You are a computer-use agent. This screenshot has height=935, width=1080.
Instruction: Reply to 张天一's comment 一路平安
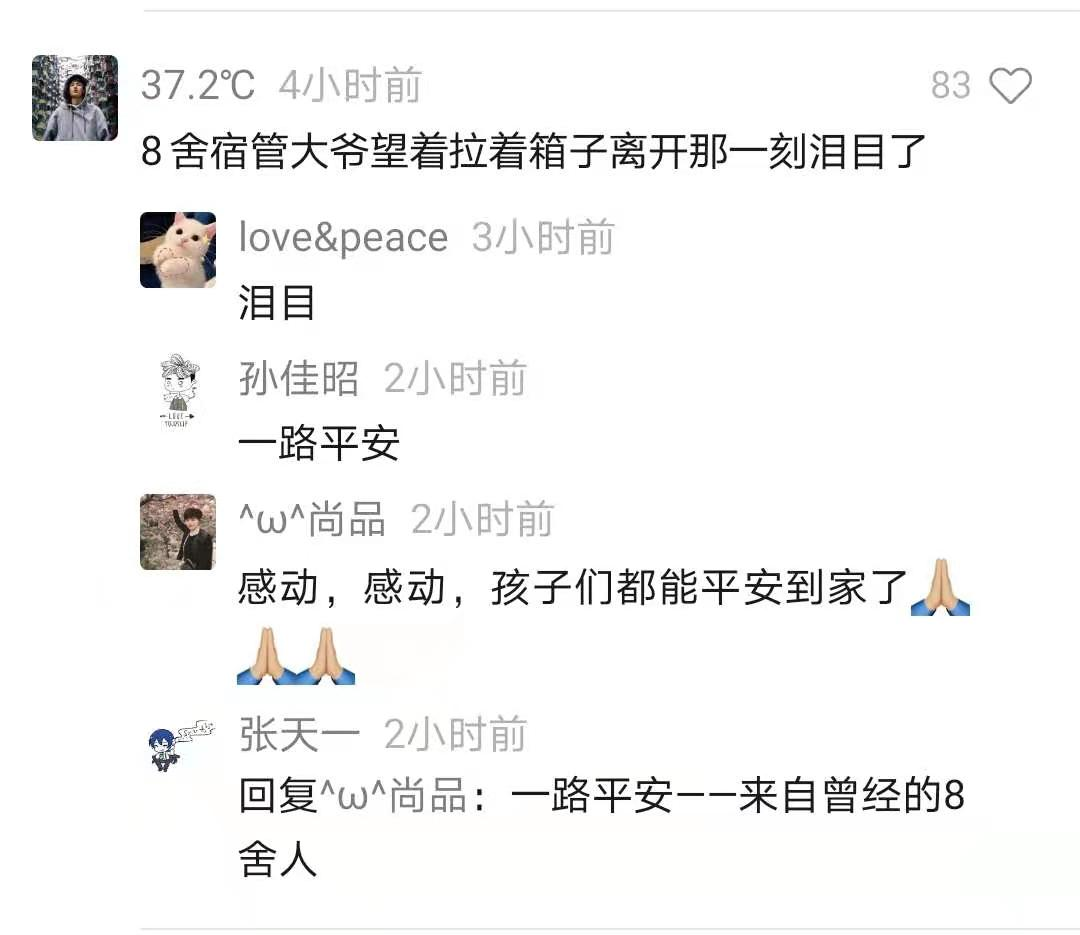[x=600, y=800]
